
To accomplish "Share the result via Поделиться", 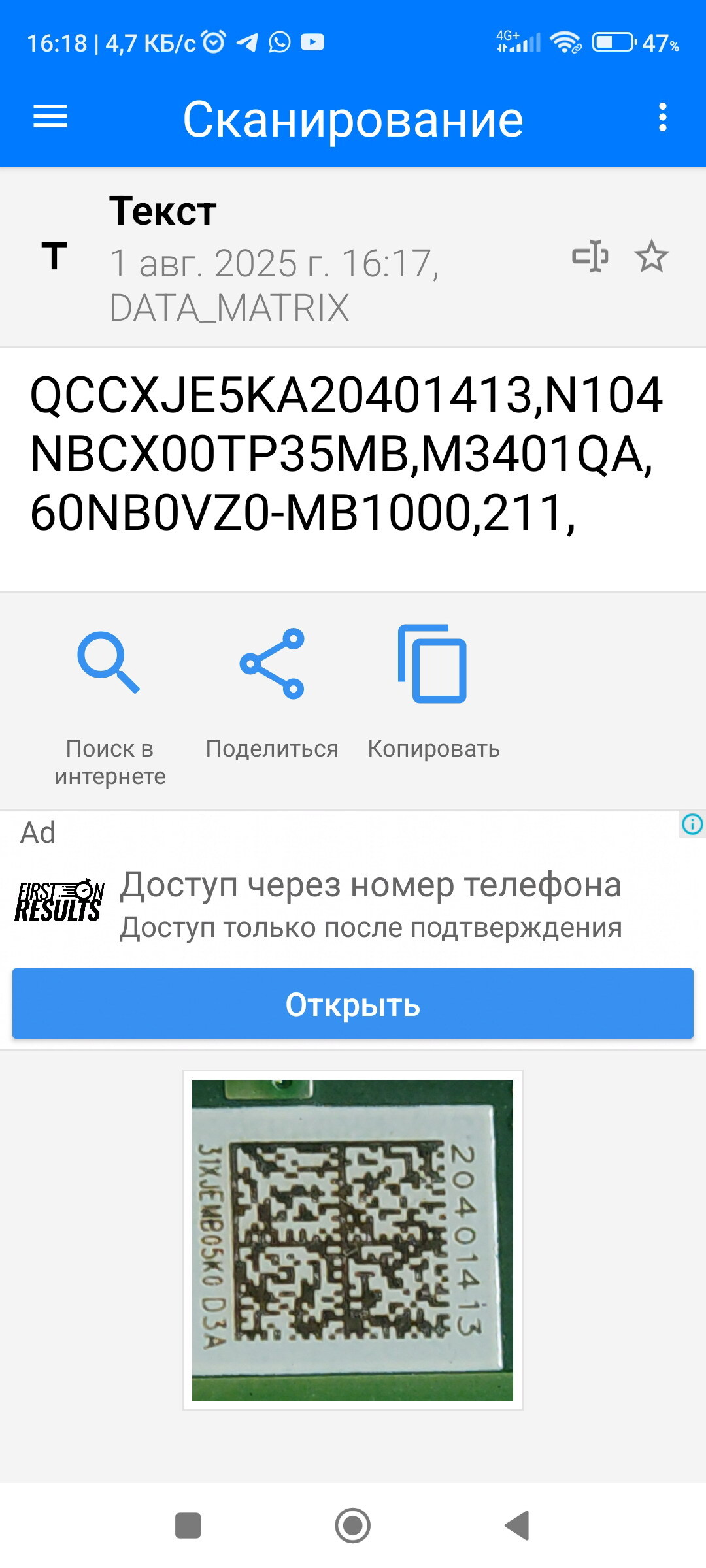I will click(272, 693).
